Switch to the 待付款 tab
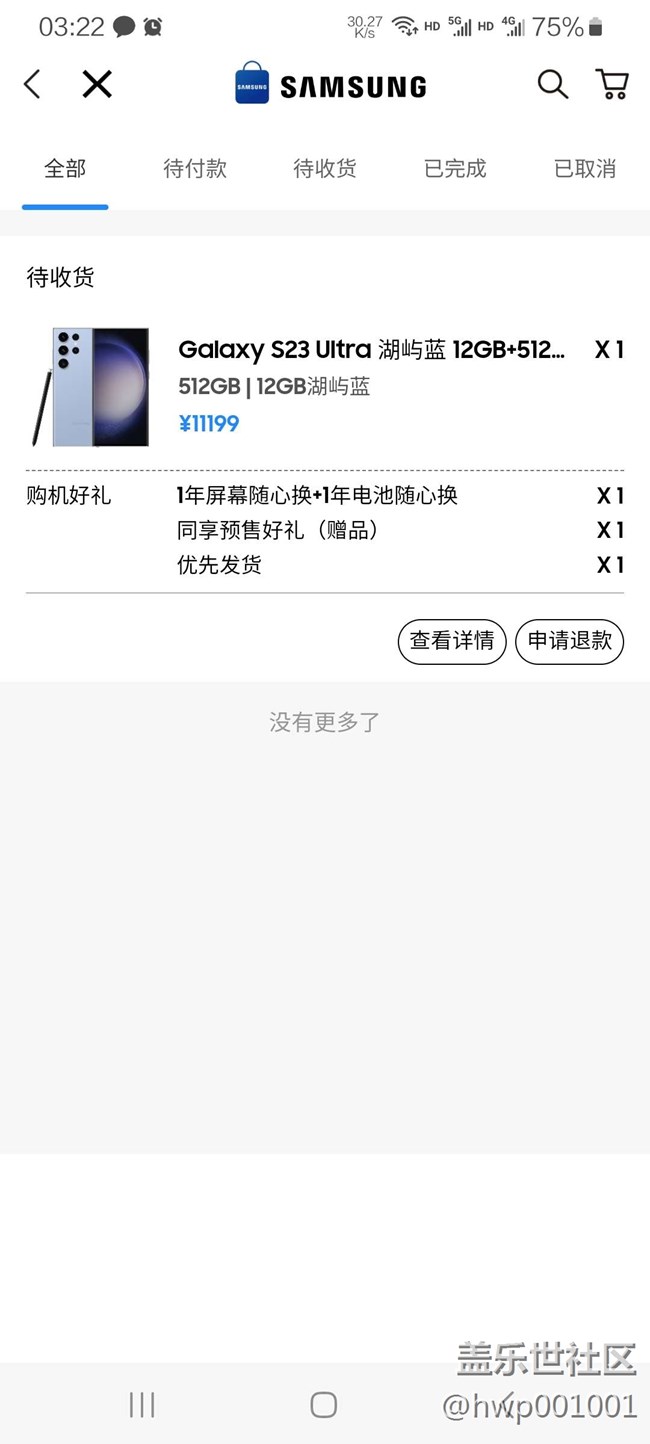 (x=195, y=169)
